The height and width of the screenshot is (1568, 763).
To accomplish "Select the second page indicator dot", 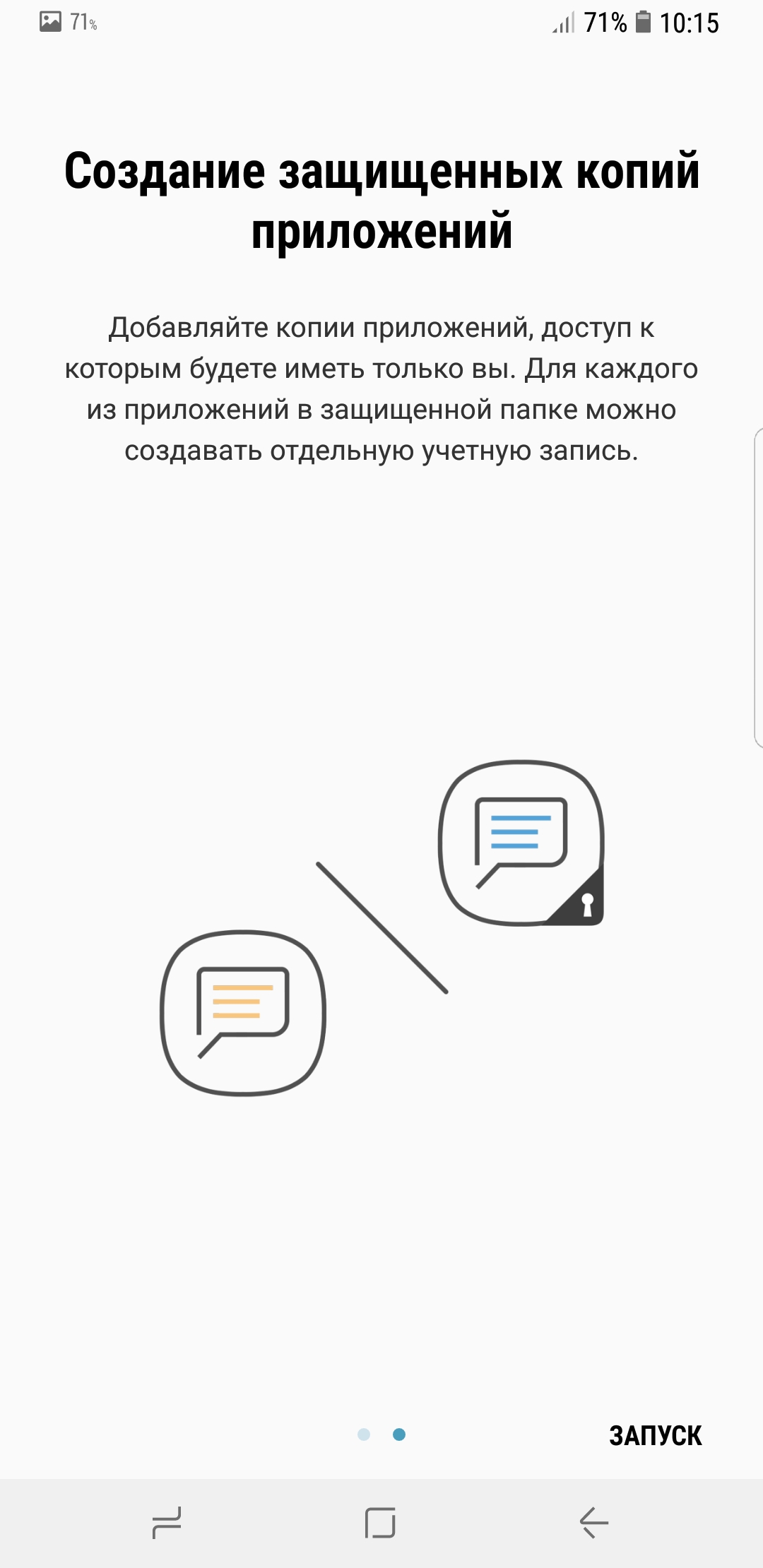I will tap(399, 1435).
